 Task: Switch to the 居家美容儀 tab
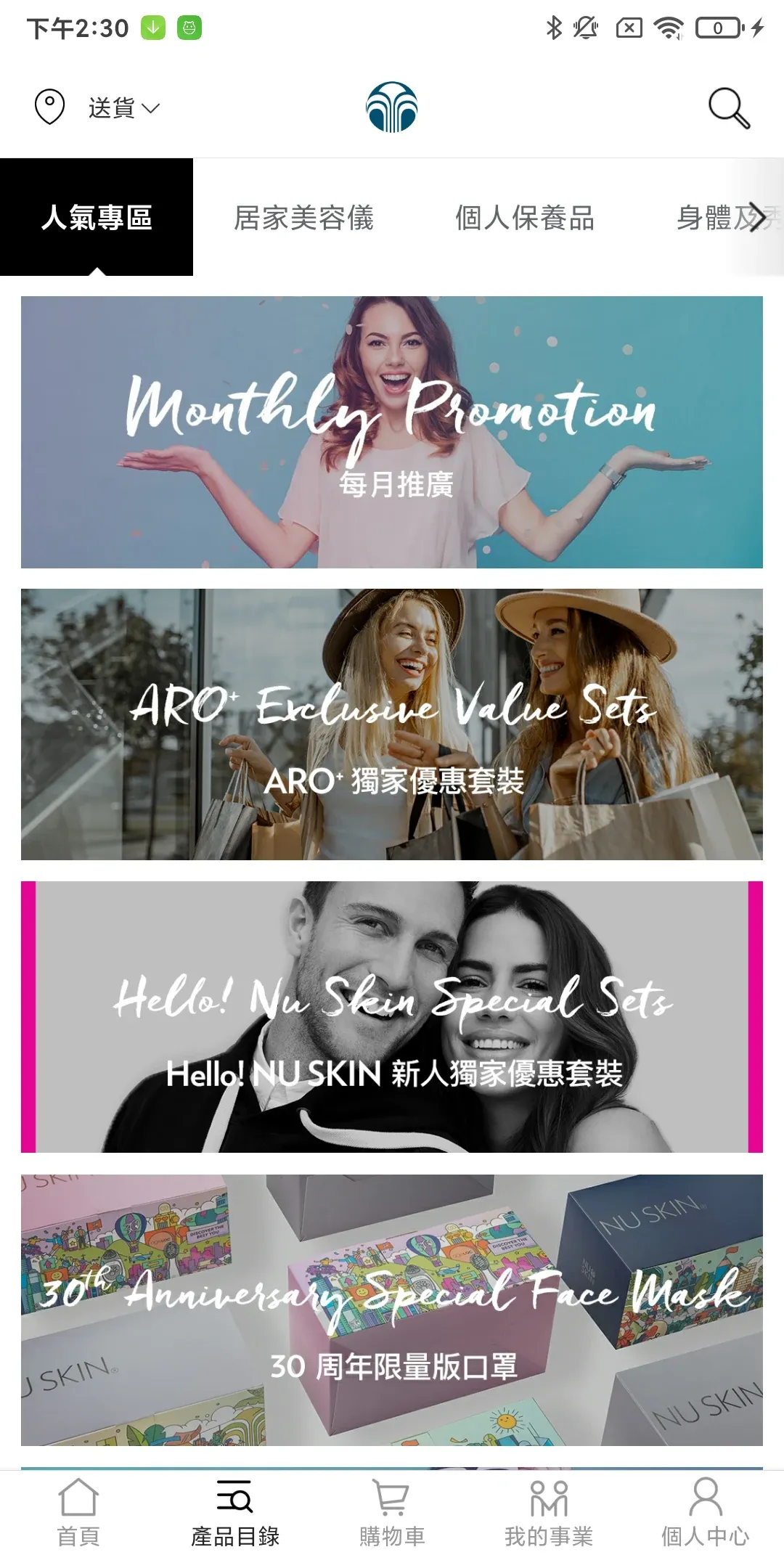point(303,217)
